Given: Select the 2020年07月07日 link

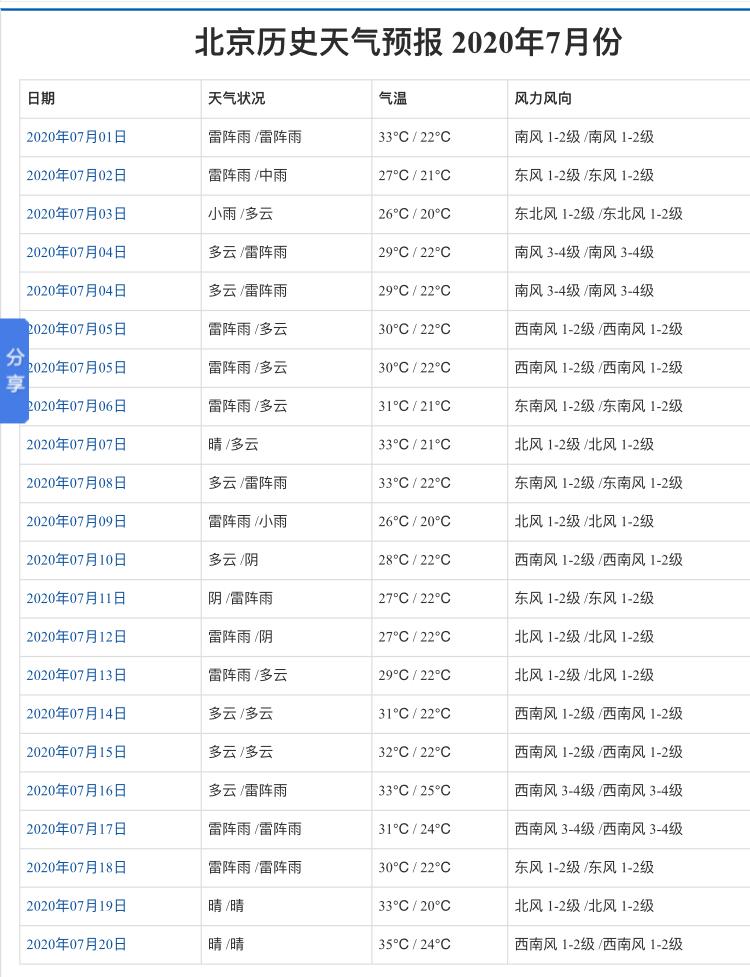Looking at the screenshot, I should pos(75,445).
